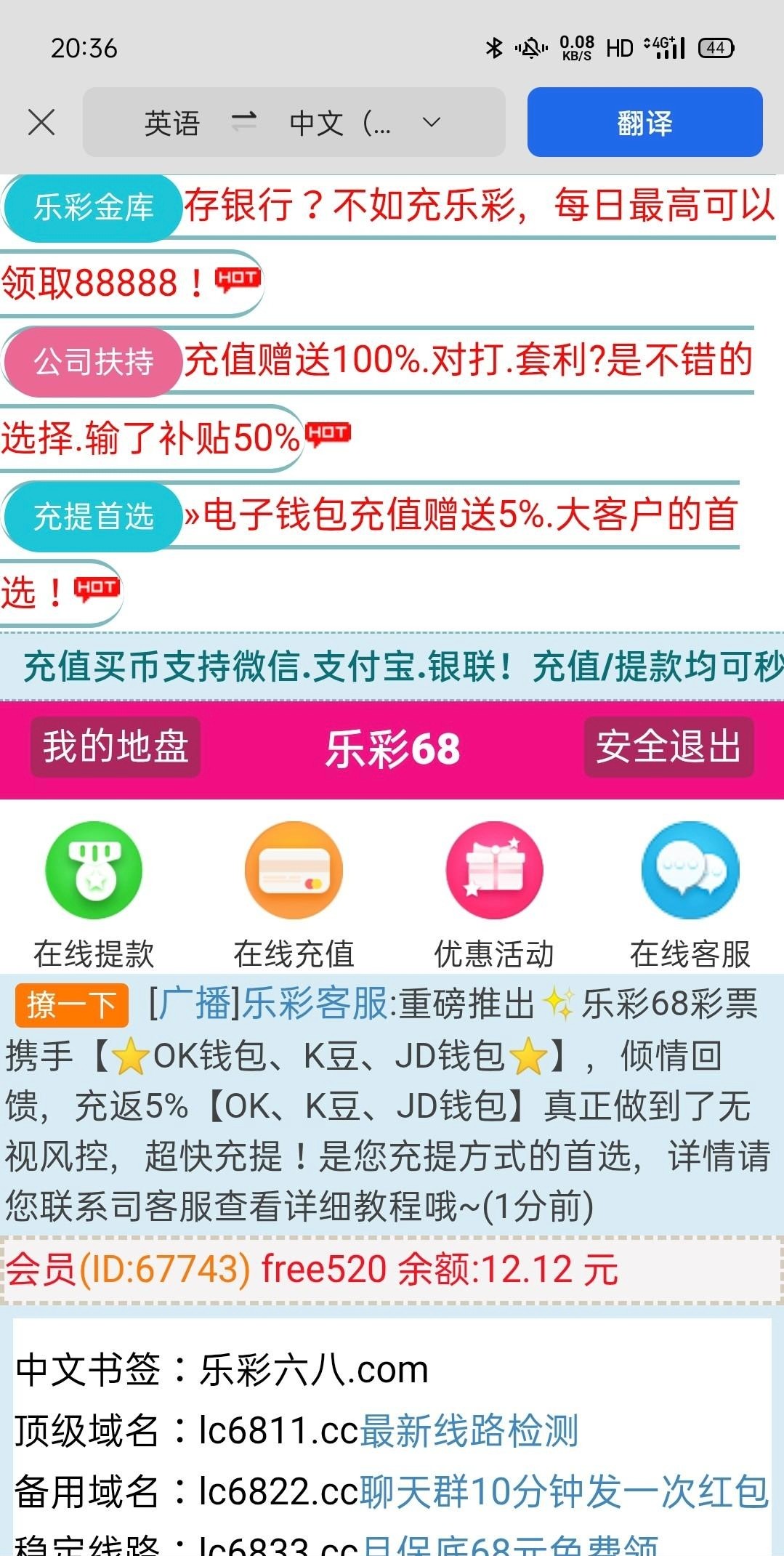Go to 我的地盘
Viewport: 784px width, 1556px height.
(116, 747)
